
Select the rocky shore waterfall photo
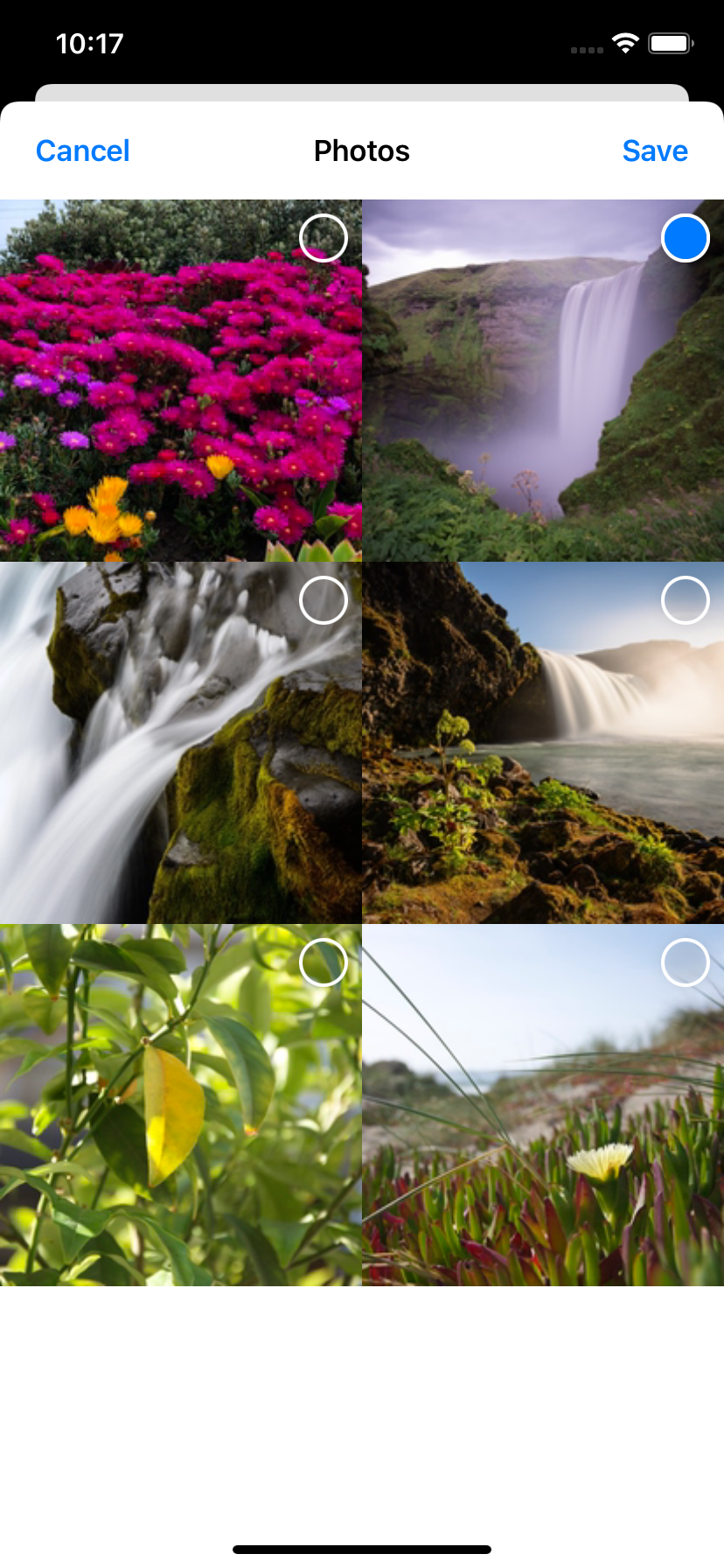(x=685, y=600)
